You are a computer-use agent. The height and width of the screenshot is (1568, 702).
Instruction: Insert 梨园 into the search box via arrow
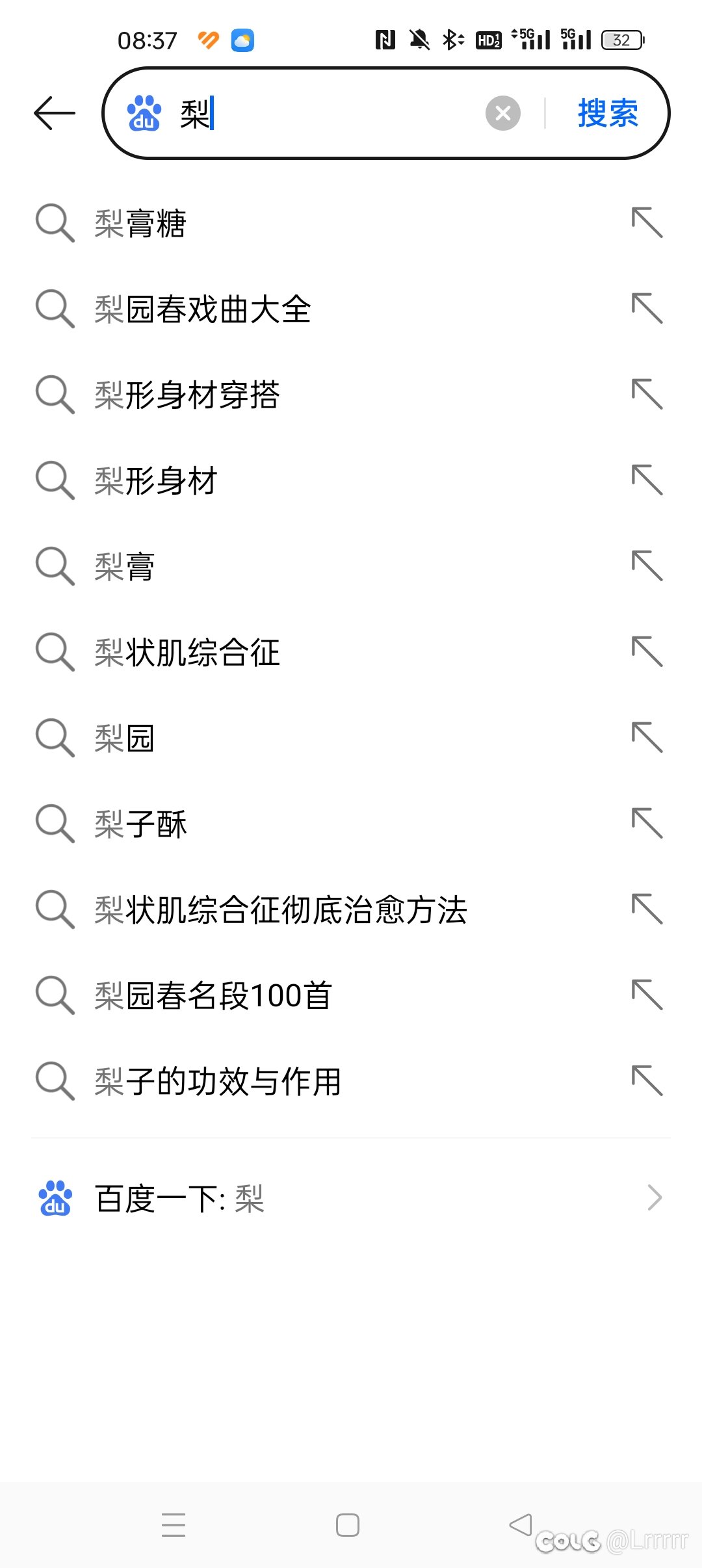(647, 738)
